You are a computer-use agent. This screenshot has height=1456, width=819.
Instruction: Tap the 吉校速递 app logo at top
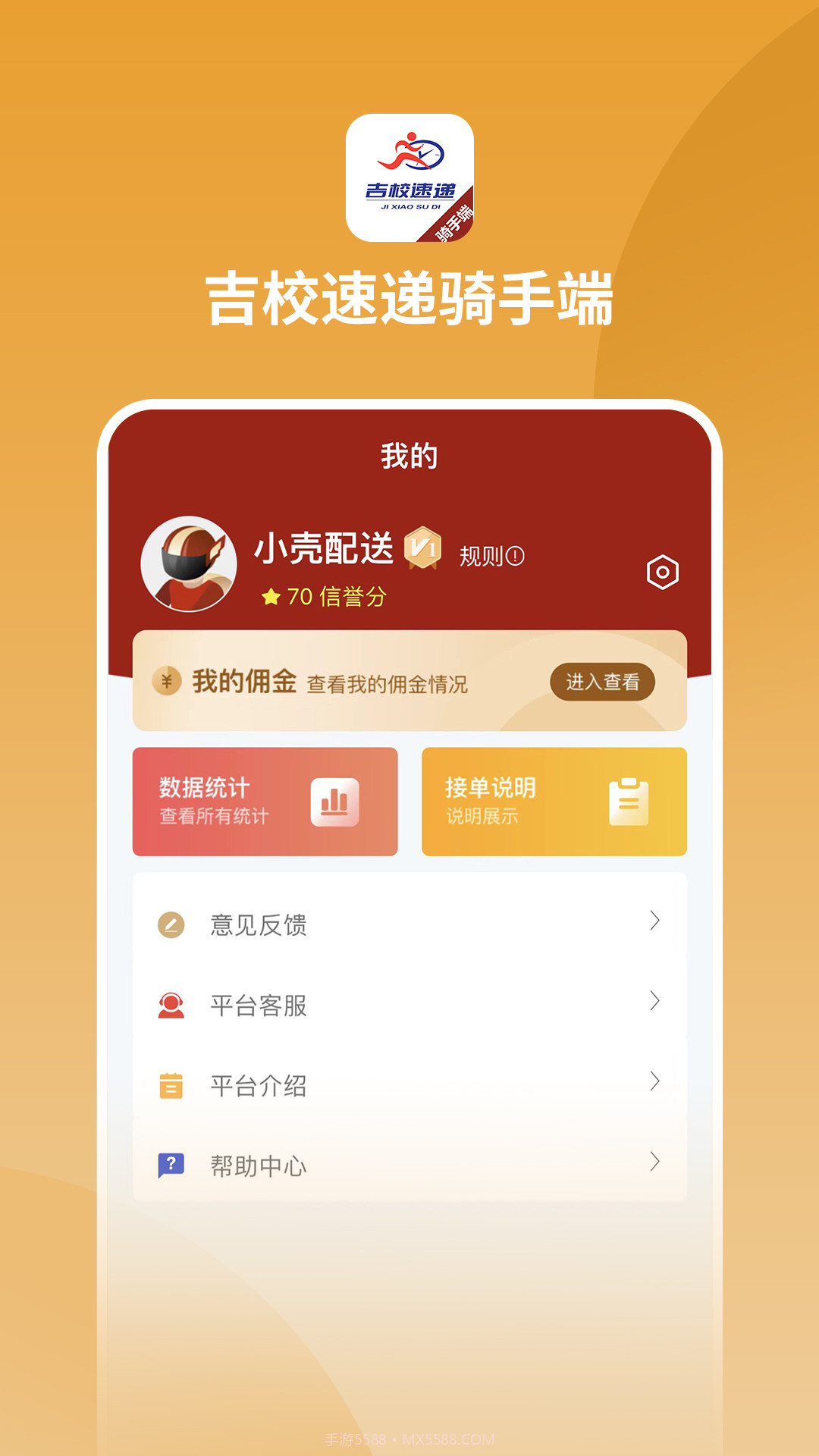[x=409, y=180]
